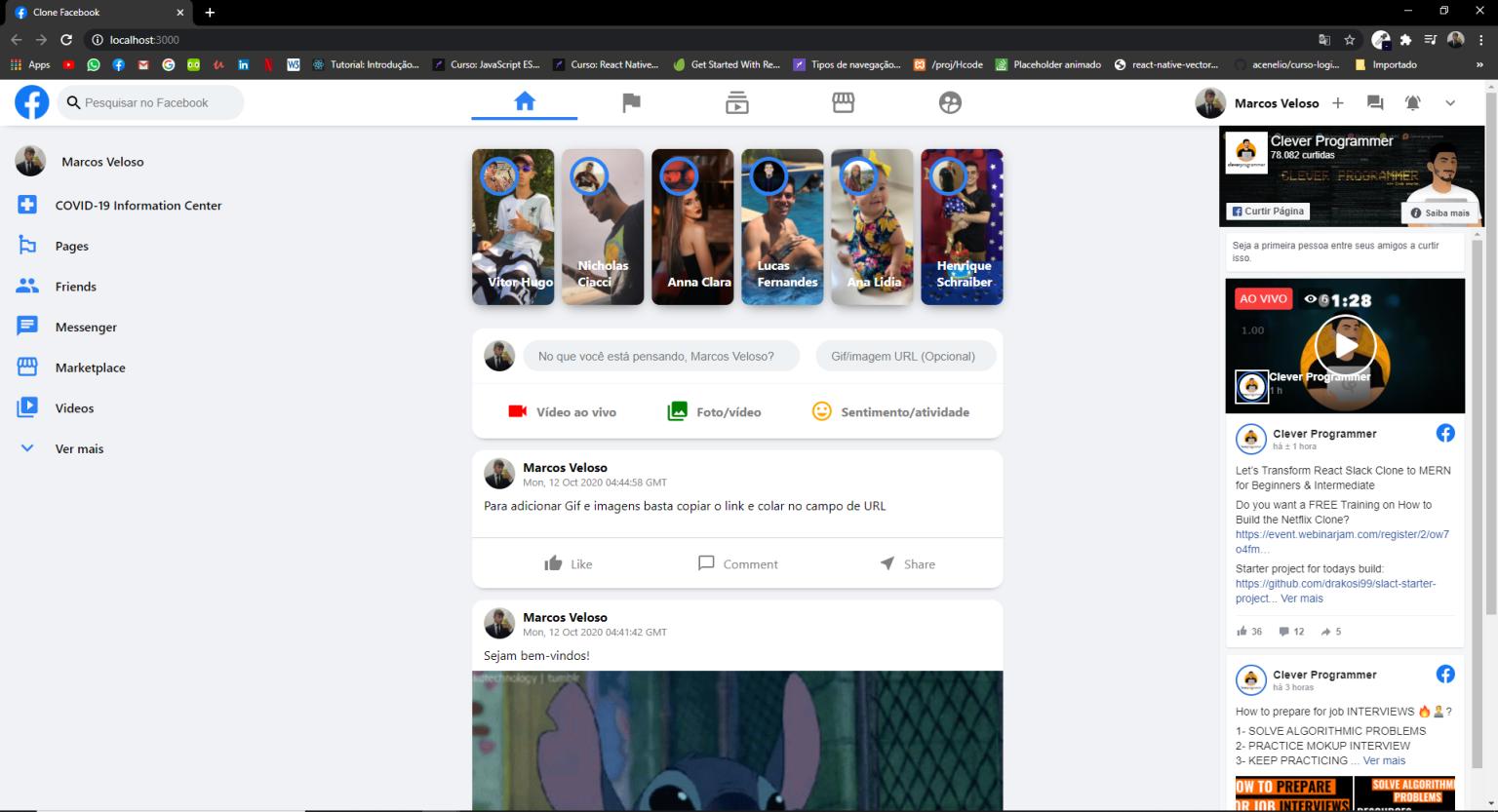Like the post about adding Gif links
The image size is (1498, 812).
(x=569, y=563)
